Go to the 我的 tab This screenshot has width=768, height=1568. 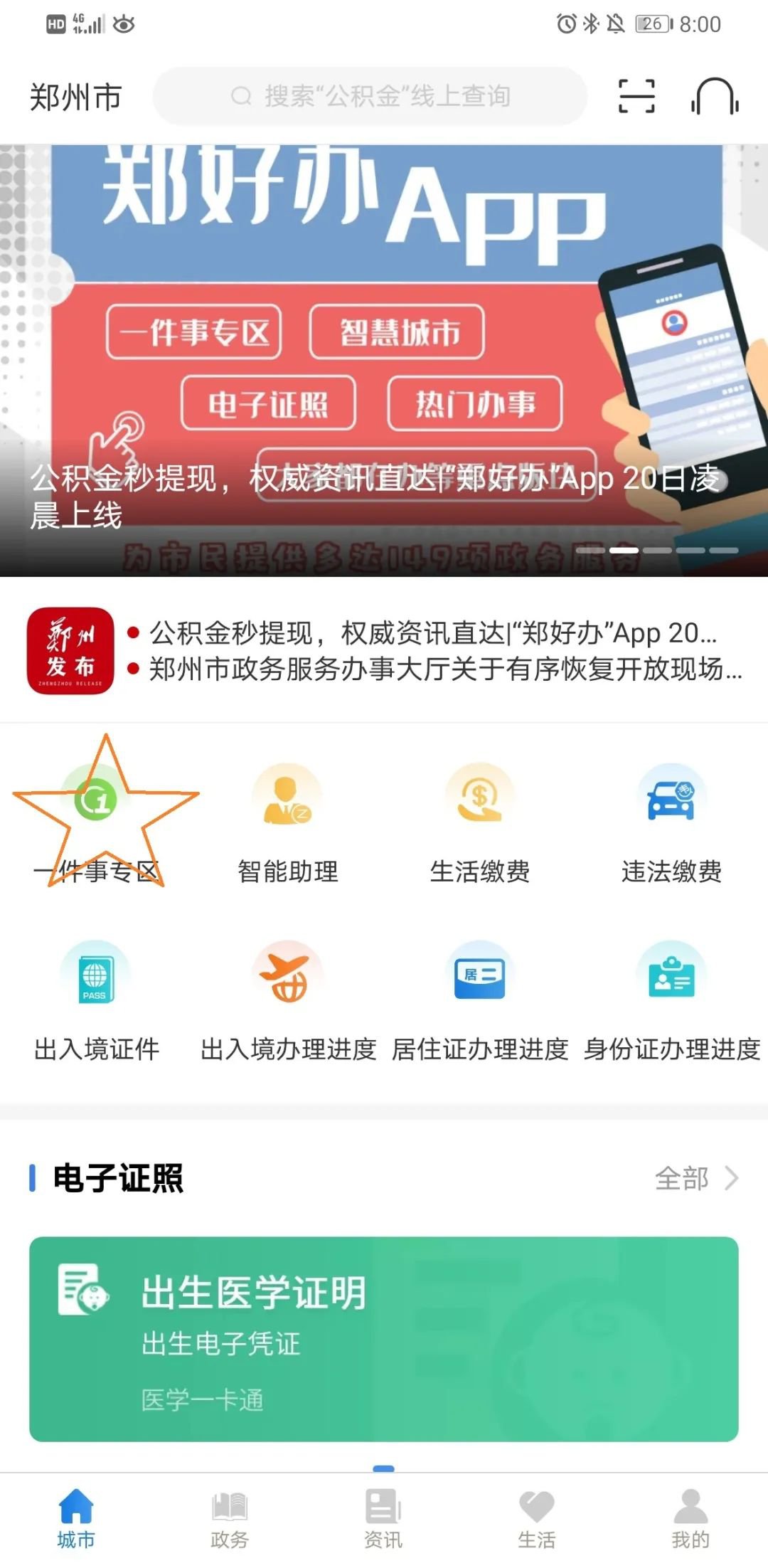tap(690, 1520)
